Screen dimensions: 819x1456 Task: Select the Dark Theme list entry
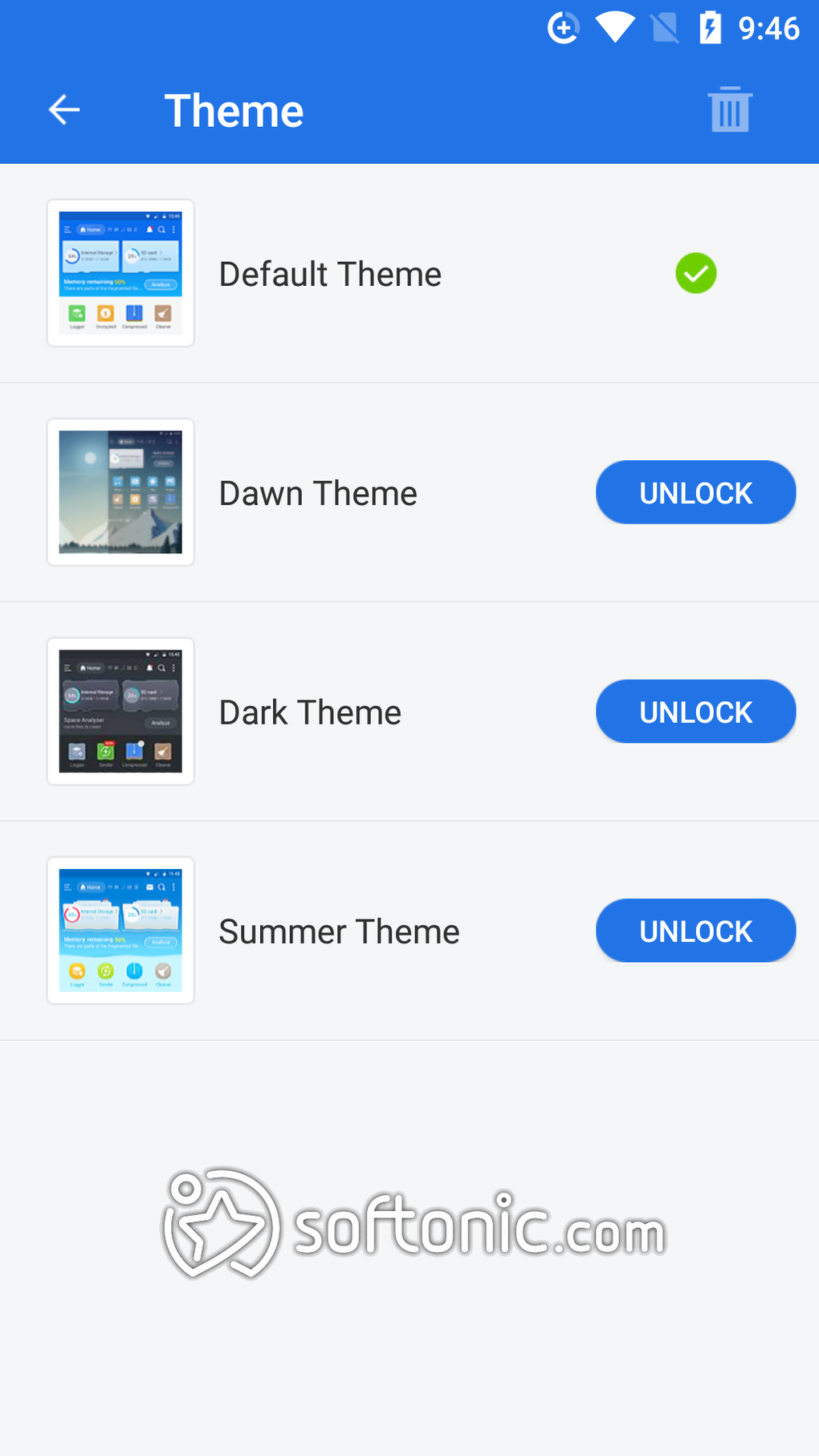point(310,712)
